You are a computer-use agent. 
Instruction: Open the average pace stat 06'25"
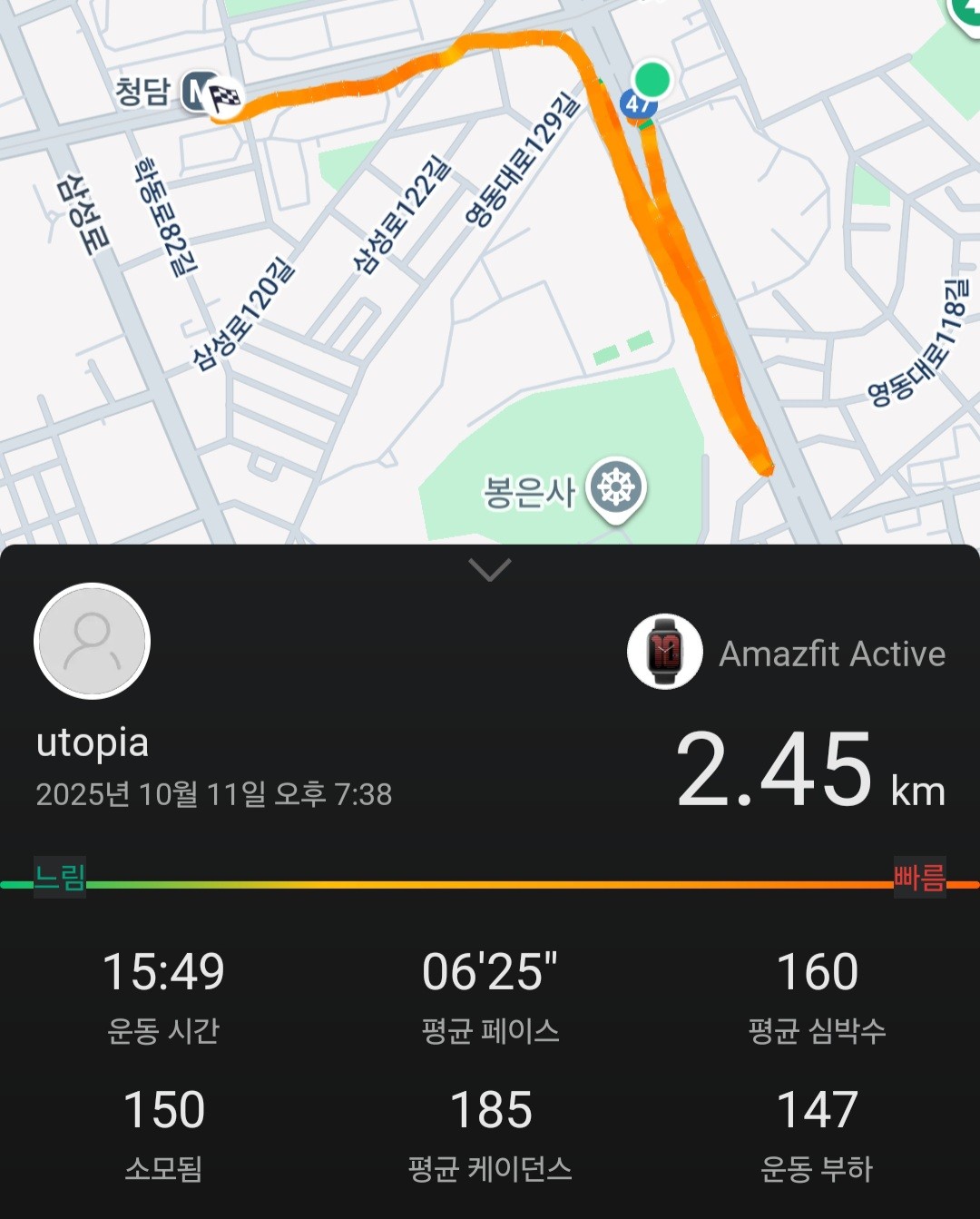click(x=490, y=971)
